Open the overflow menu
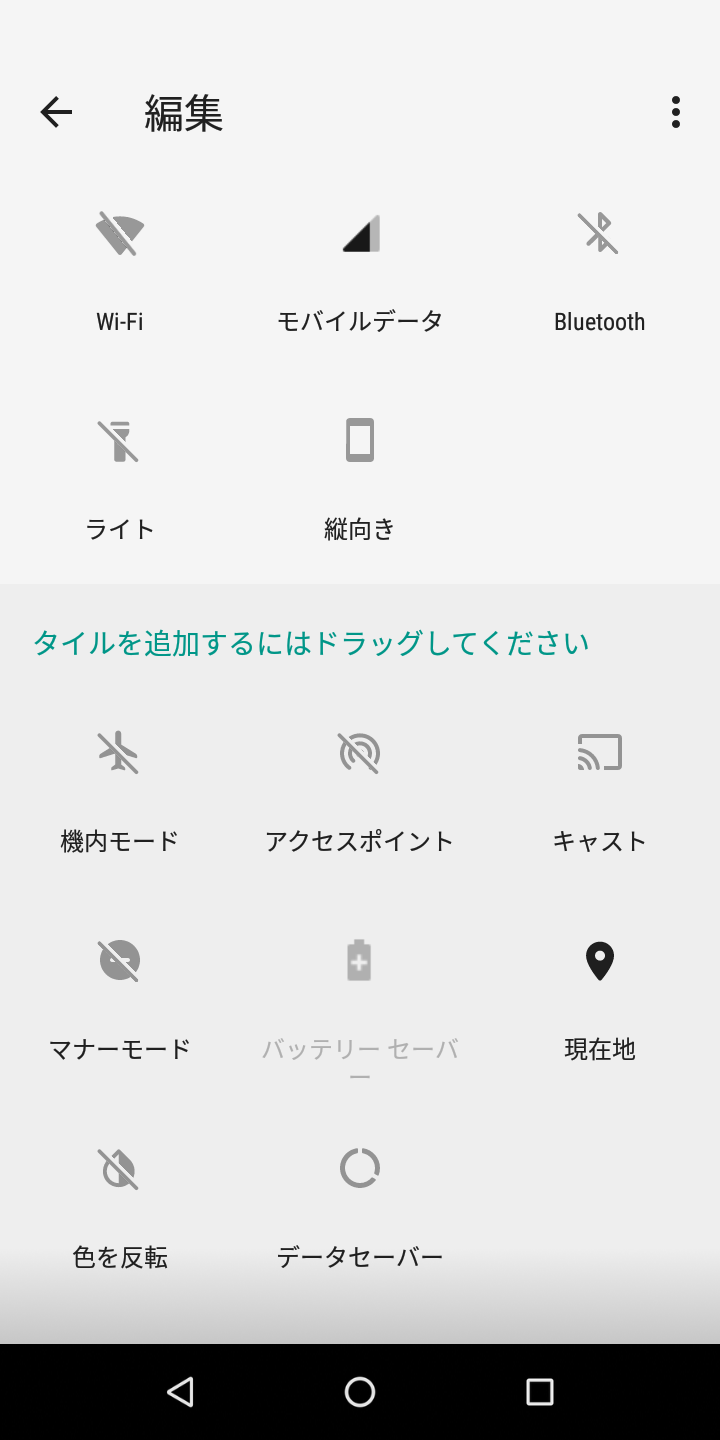The height and width of the screenshot is (1440, 720). click(x=676, y=112)
